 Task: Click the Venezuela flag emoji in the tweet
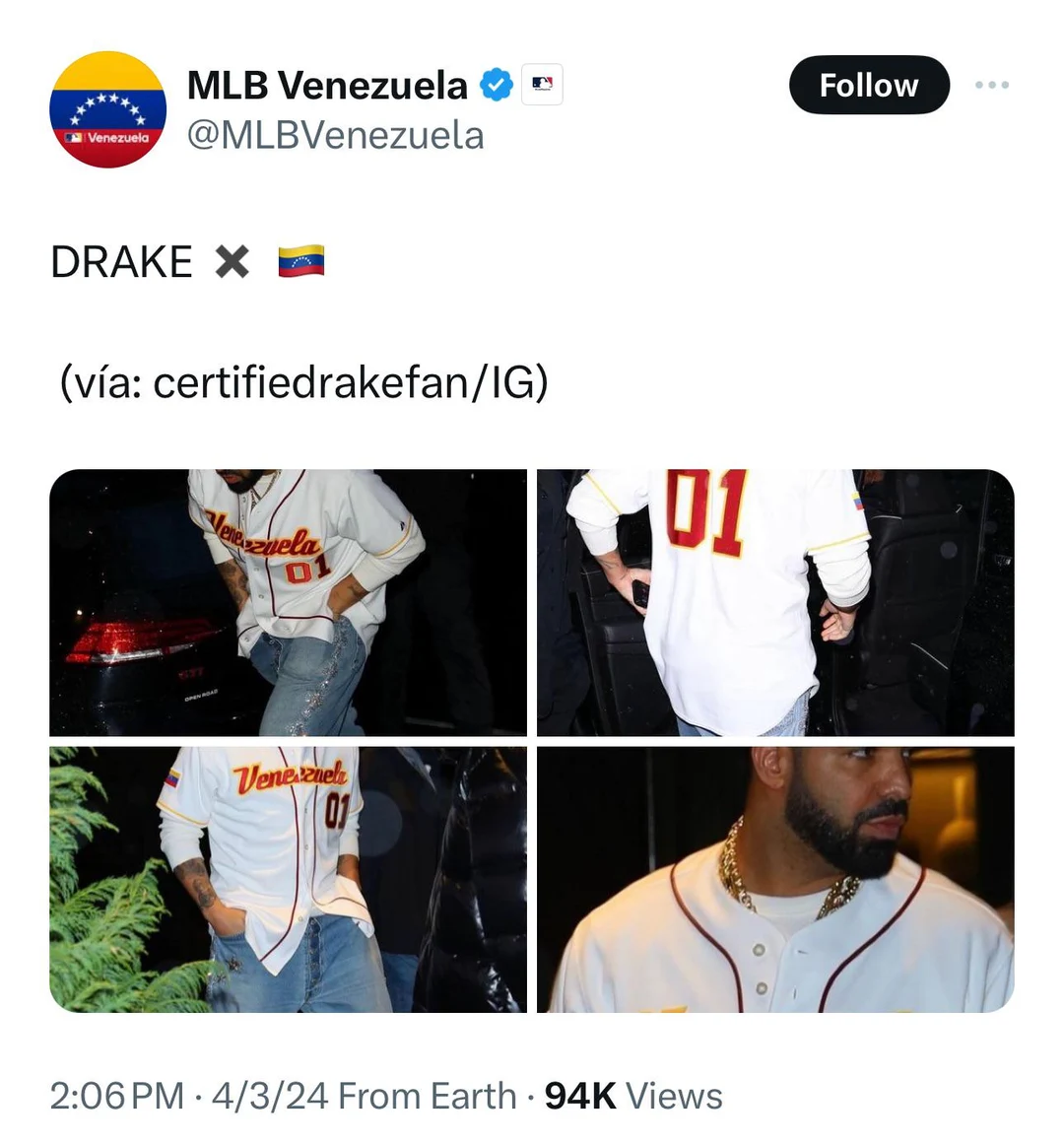coord(302,260)
